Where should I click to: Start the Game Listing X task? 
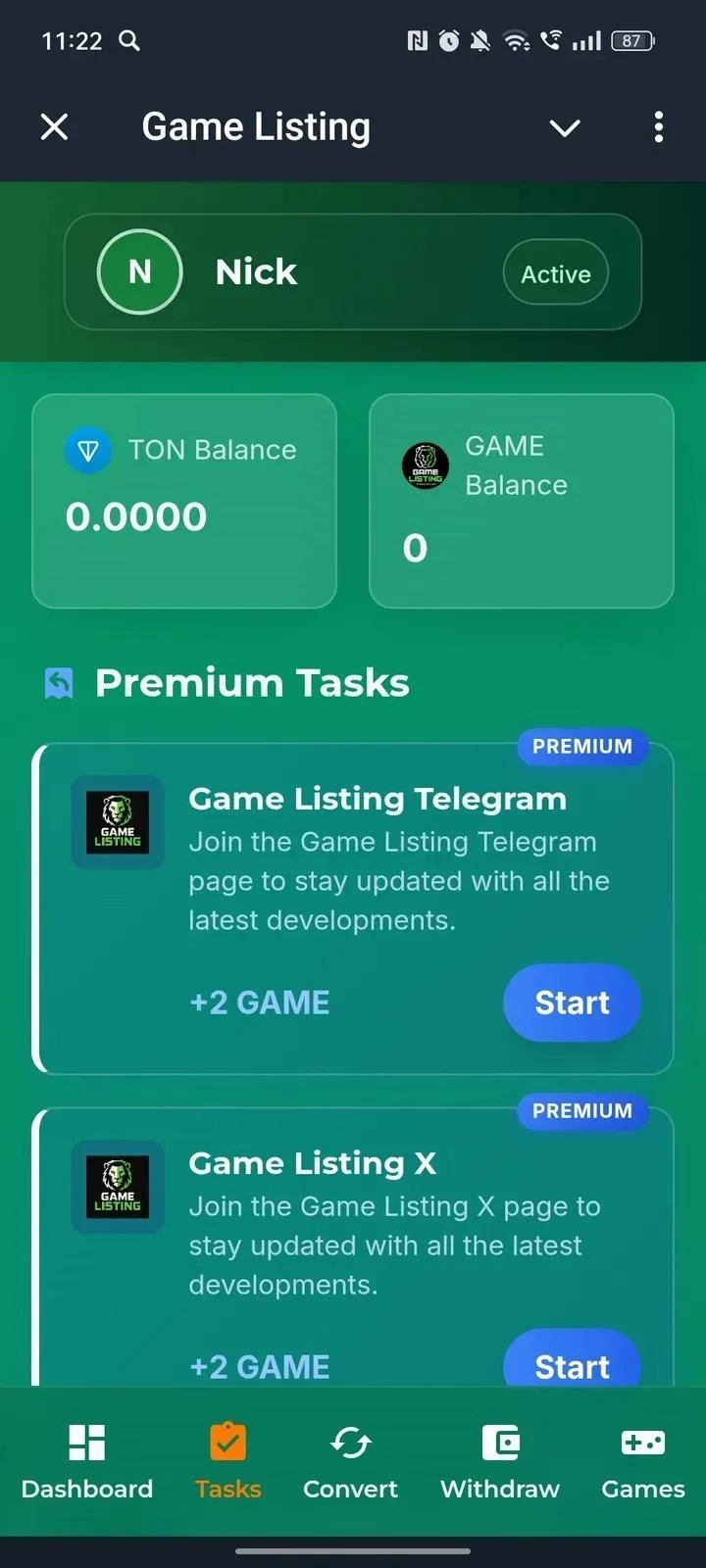pyautogui.click(x=572, y=1362)
